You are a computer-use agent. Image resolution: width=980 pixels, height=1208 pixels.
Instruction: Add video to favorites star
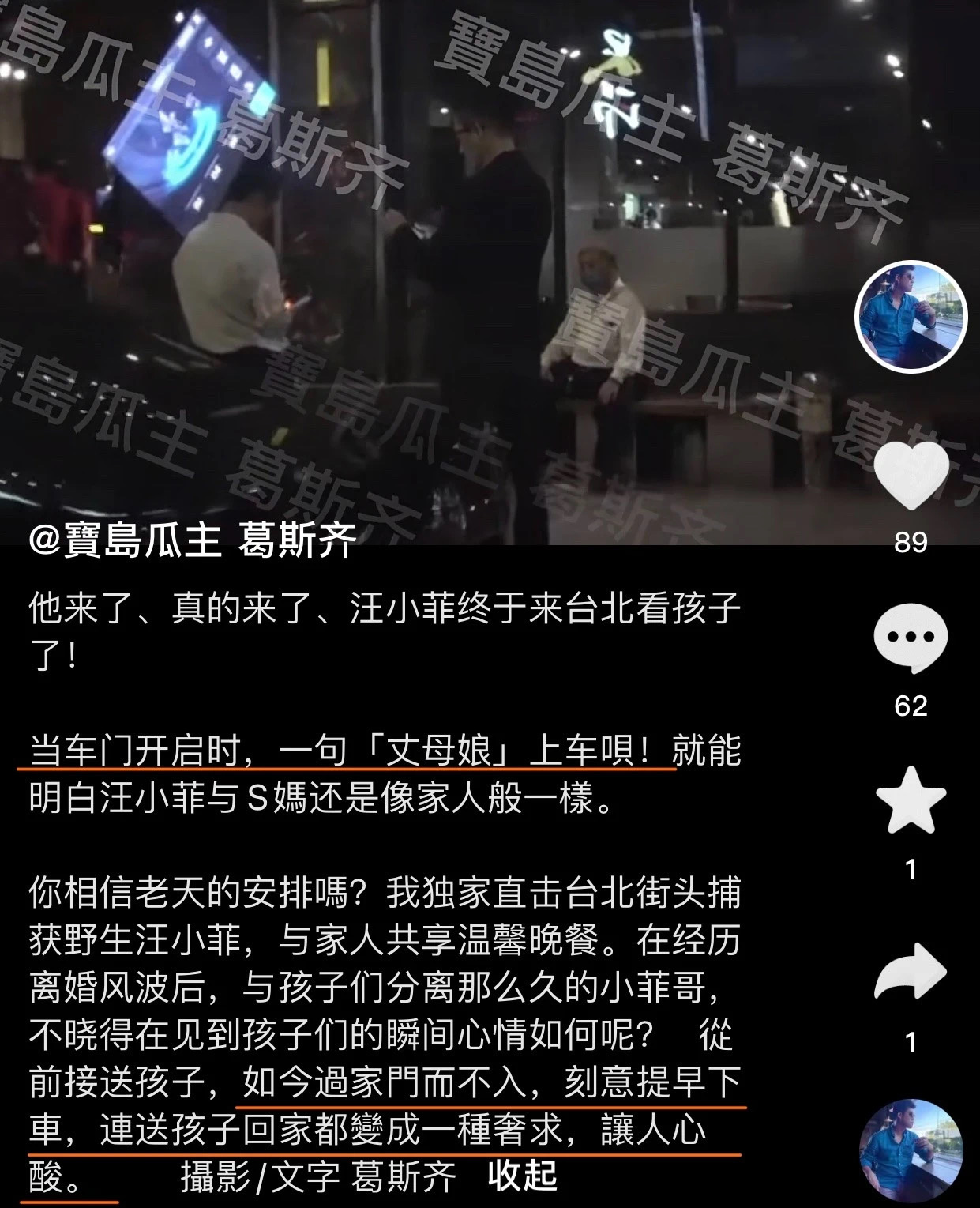click(x=911, y=800)
